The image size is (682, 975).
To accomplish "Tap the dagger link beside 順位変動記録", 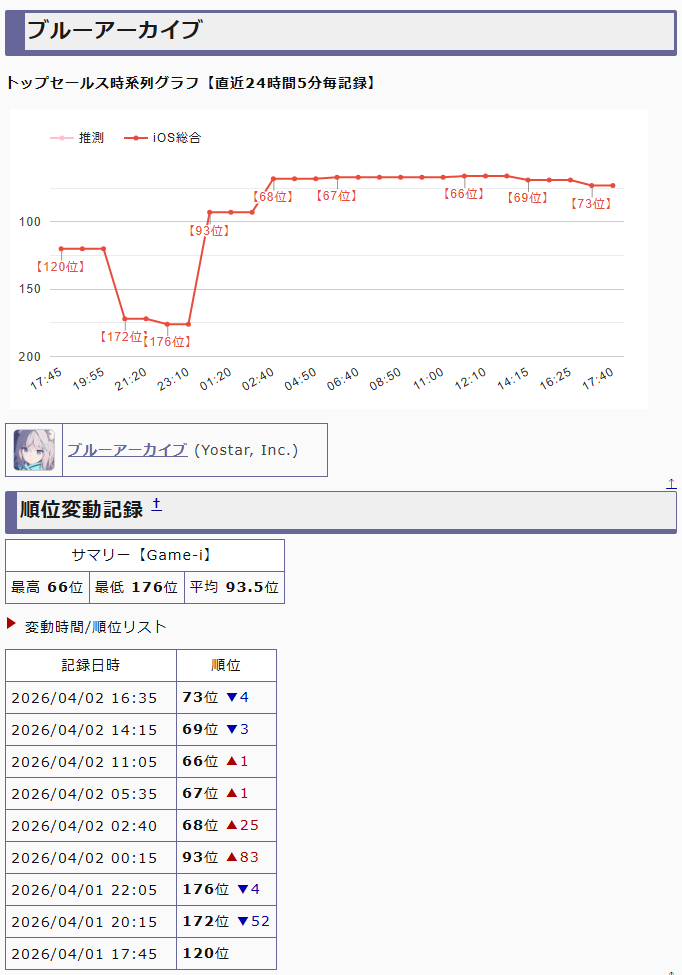I will 157,506.
